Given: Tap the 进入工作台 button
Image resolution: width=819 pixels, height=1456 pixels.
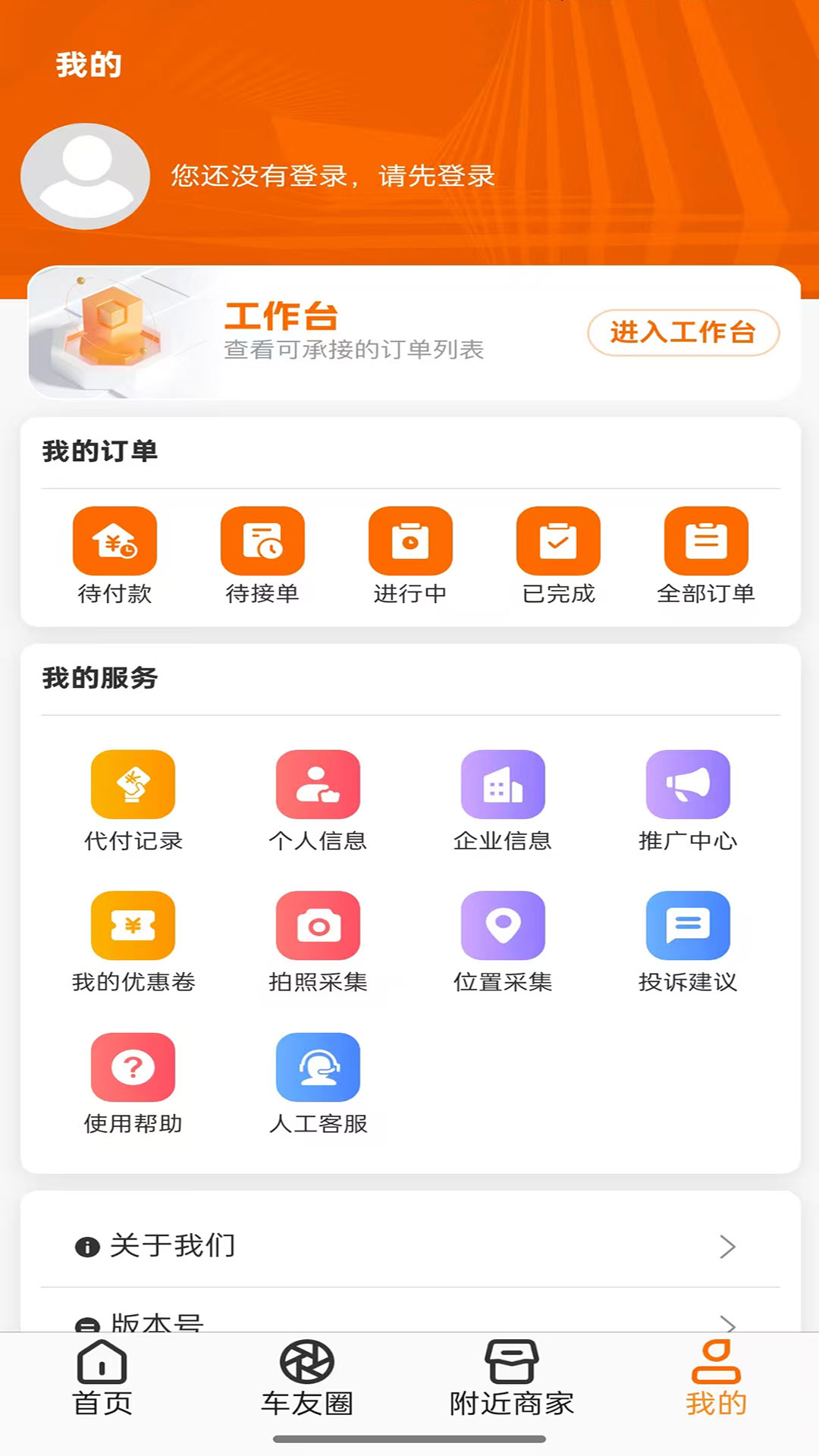Looking at the screenshot, I should (x=683, y=332).
